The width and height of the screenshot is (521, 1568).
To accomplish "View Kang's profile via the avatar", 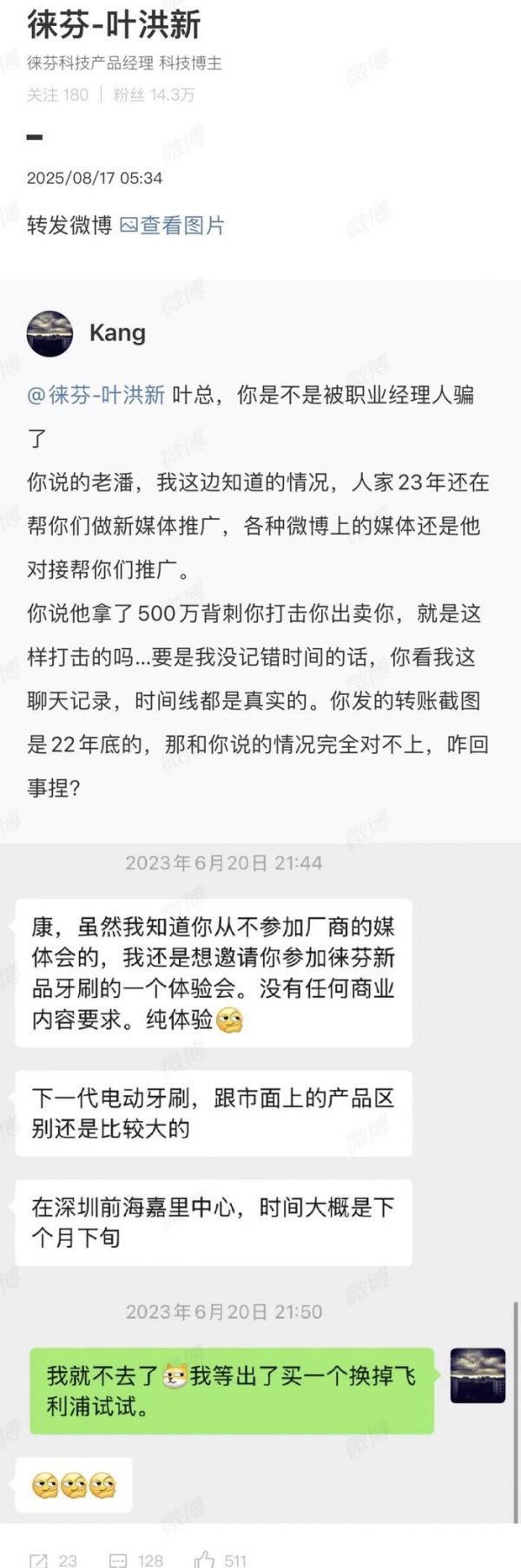I will pyautogui.click(x=49, y=333).
